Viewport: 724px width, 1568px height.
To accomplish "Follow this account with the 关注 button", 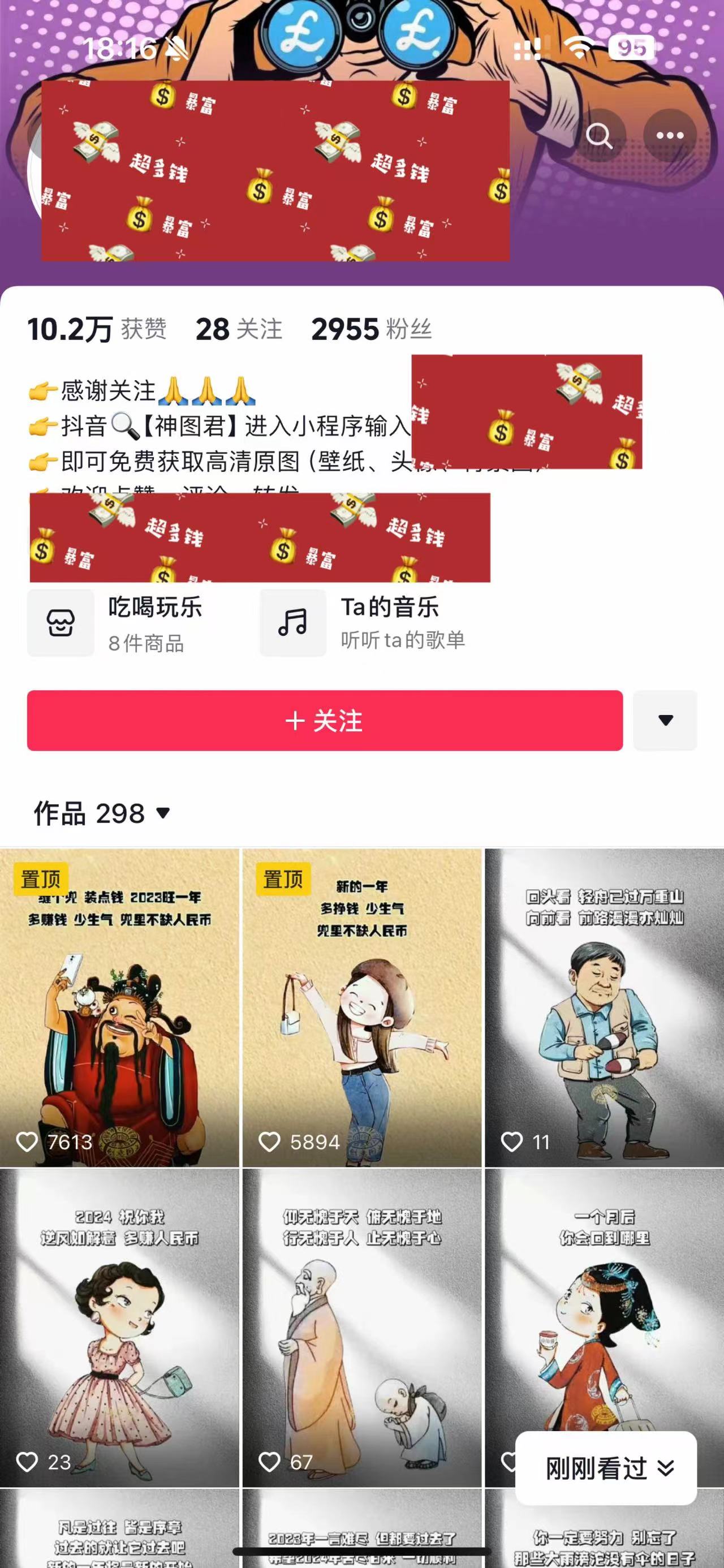I will pos(325,720).
